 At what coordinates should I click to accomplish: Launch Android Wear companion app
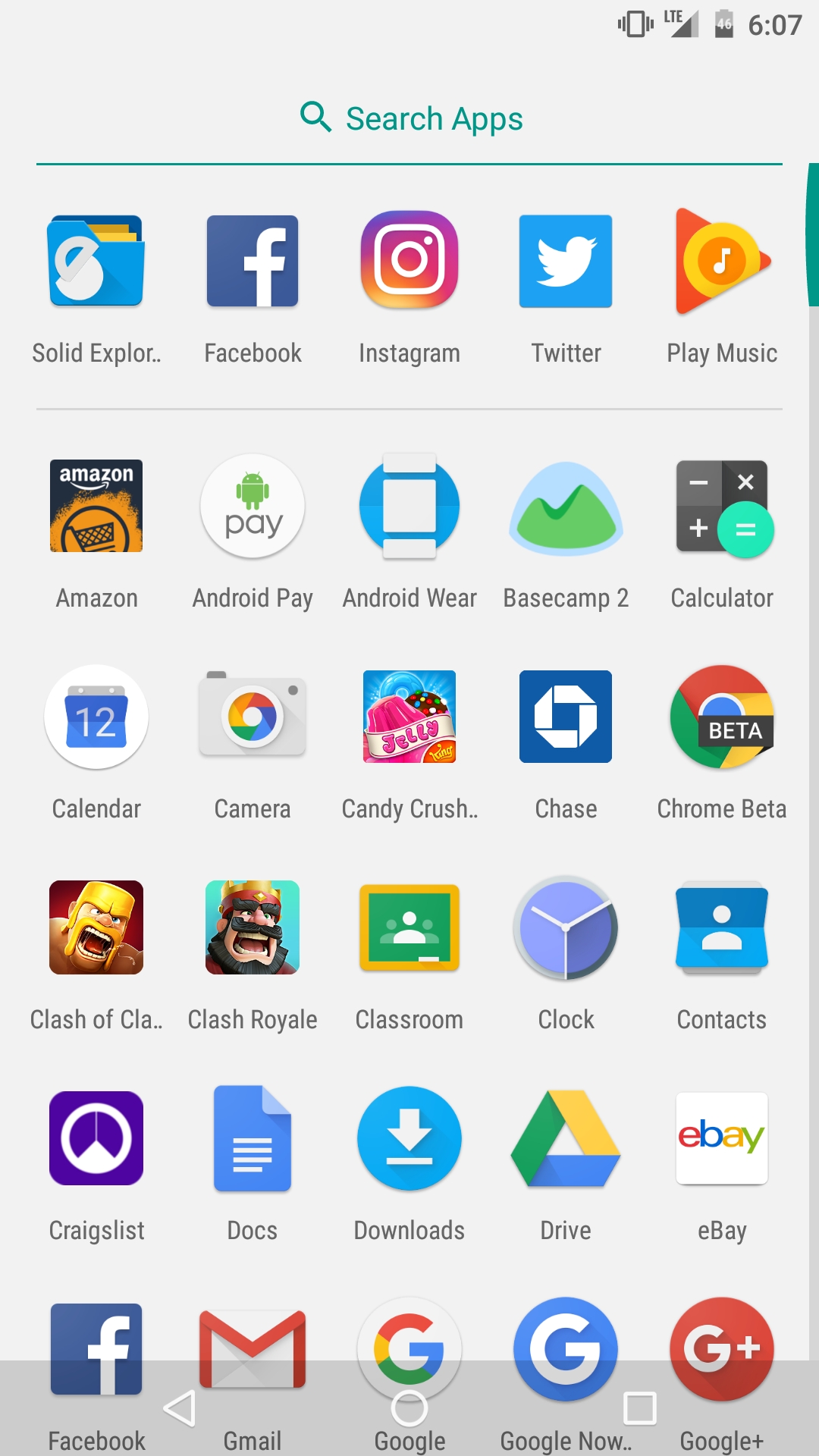click(409, 506)
